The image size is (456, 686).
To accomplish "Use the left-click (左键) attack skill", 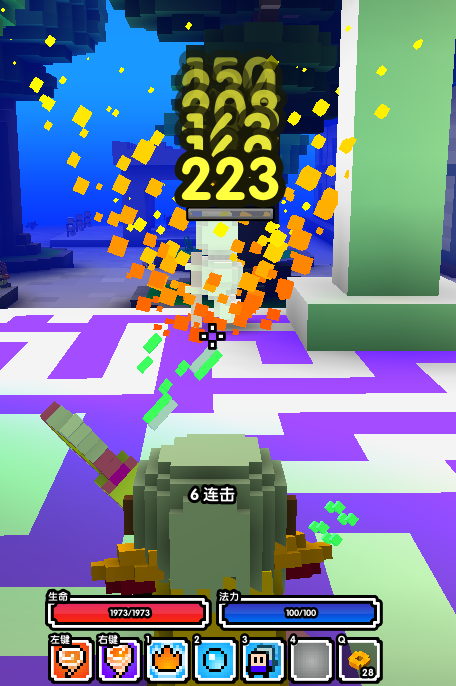I will point(71,660).
